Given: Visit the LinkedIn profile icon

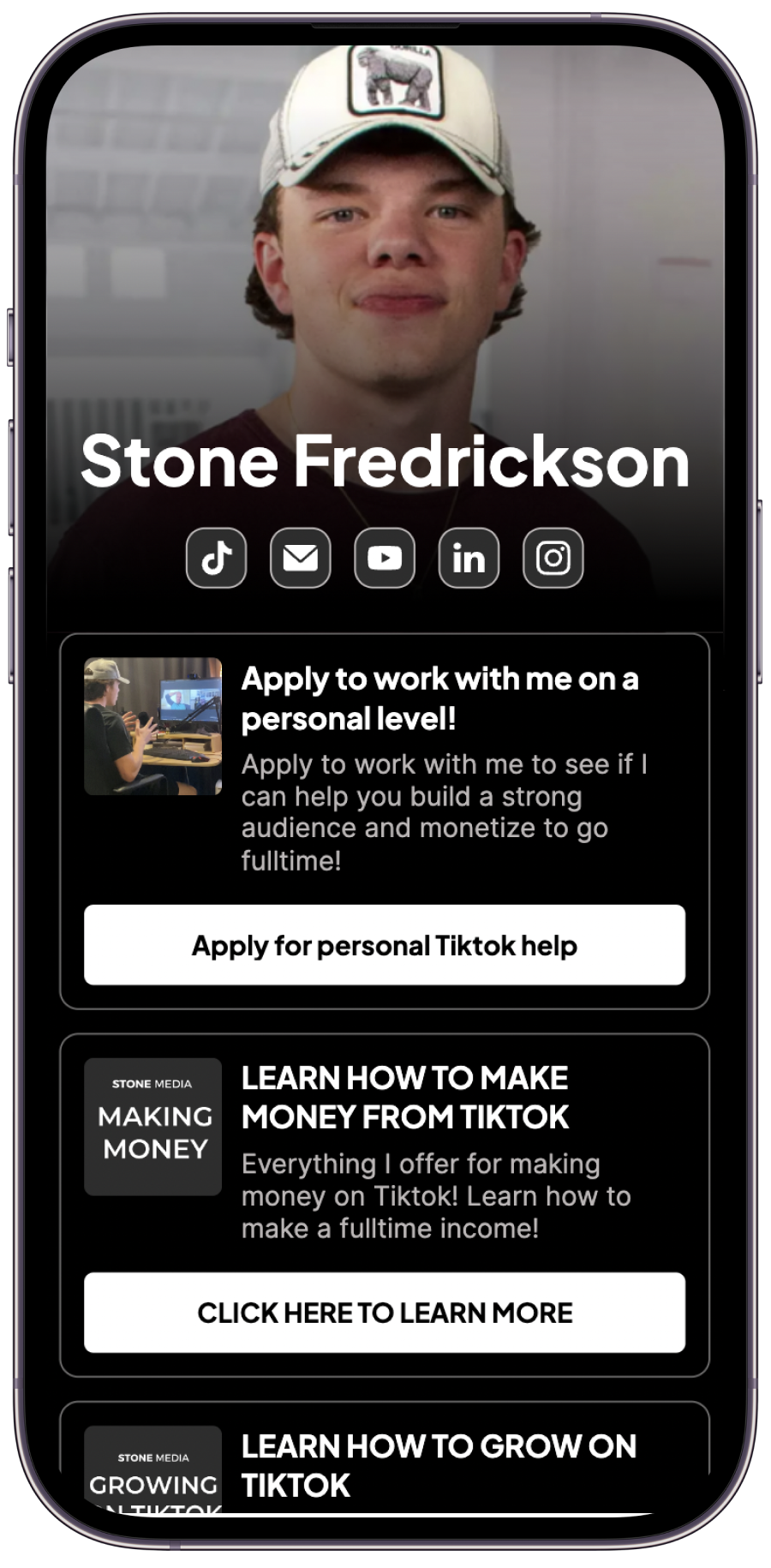Looking at the screenshot, I should tap(469, 558).
